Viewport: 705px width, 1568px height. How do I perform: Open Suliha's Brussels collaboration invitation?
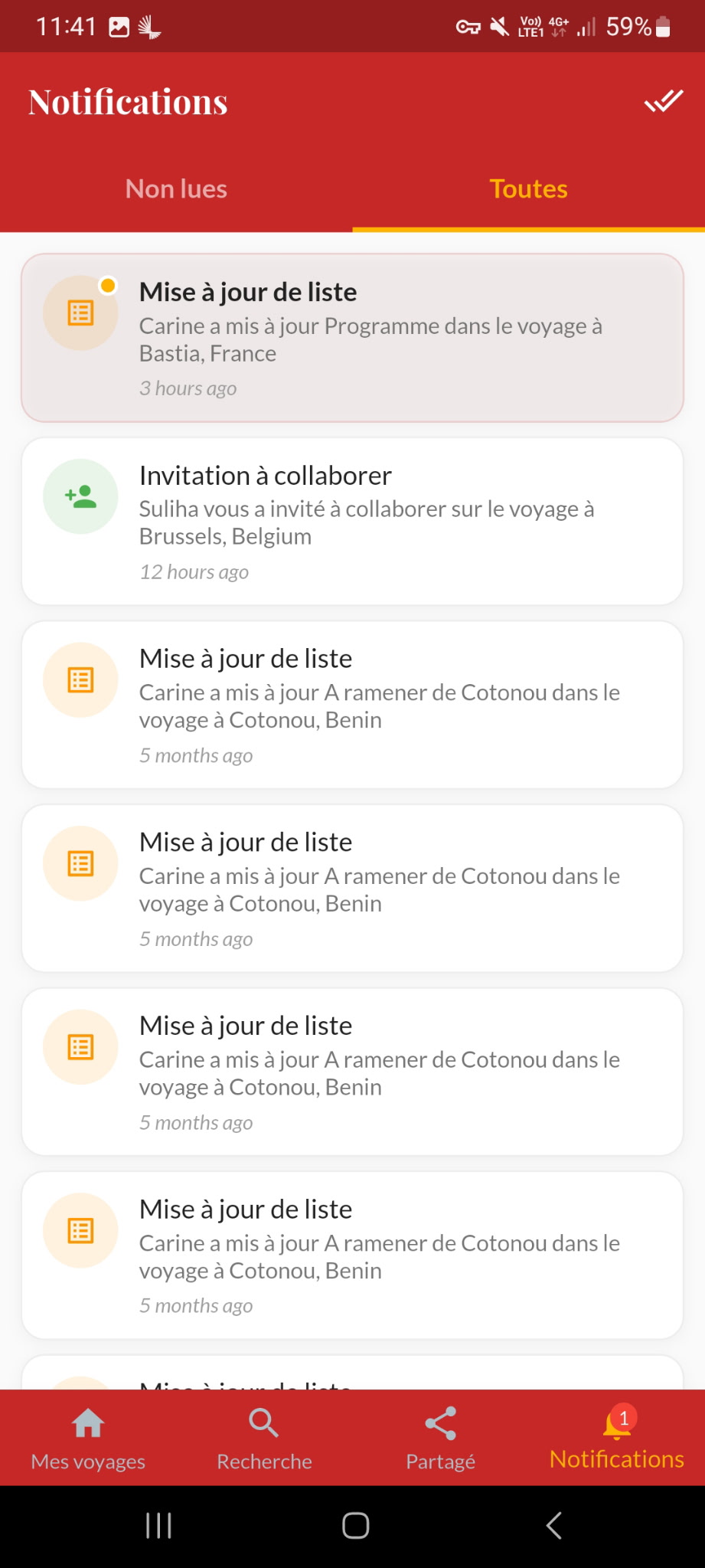(352, 520)
